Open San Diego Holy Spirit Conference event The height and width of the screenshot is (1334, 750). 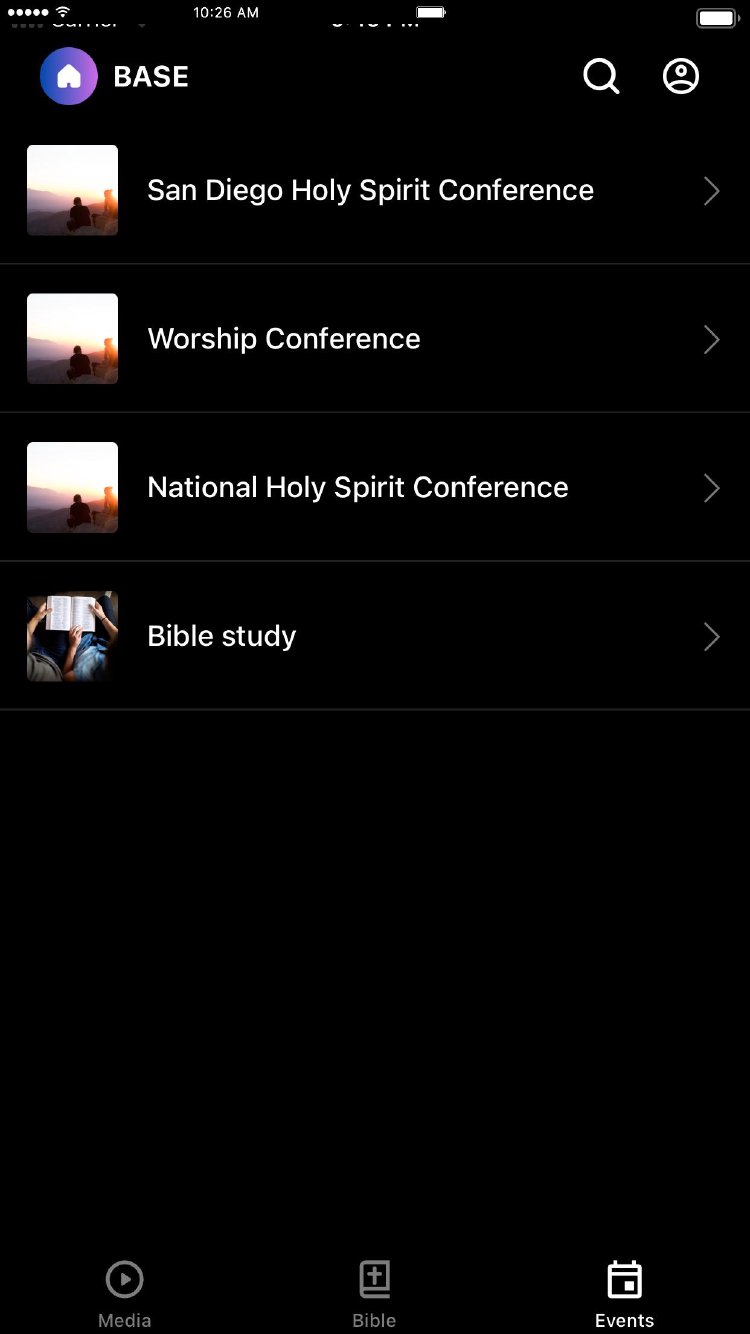tap(370, 190)
